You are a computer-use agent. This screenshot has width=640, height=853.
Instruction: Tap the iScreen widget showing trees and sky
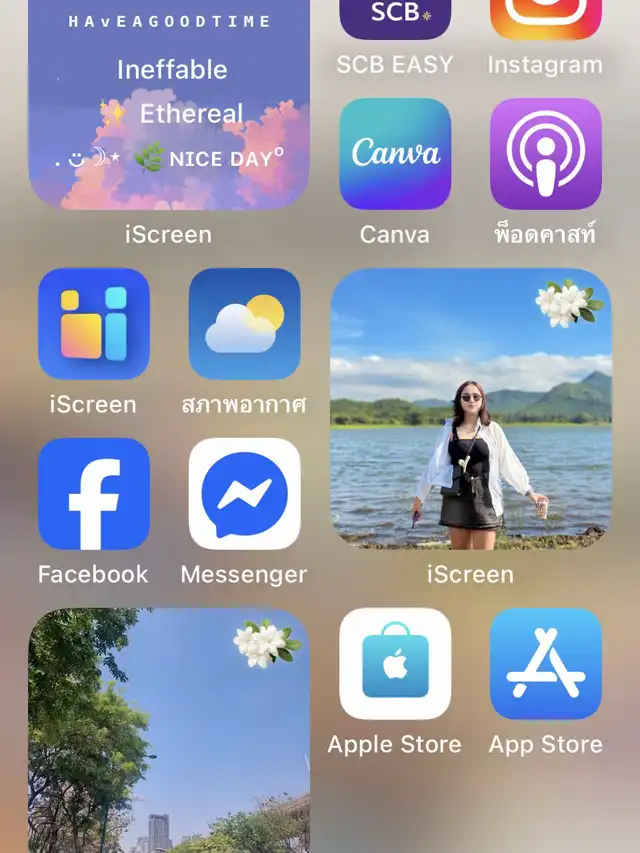tap(169, 730)
